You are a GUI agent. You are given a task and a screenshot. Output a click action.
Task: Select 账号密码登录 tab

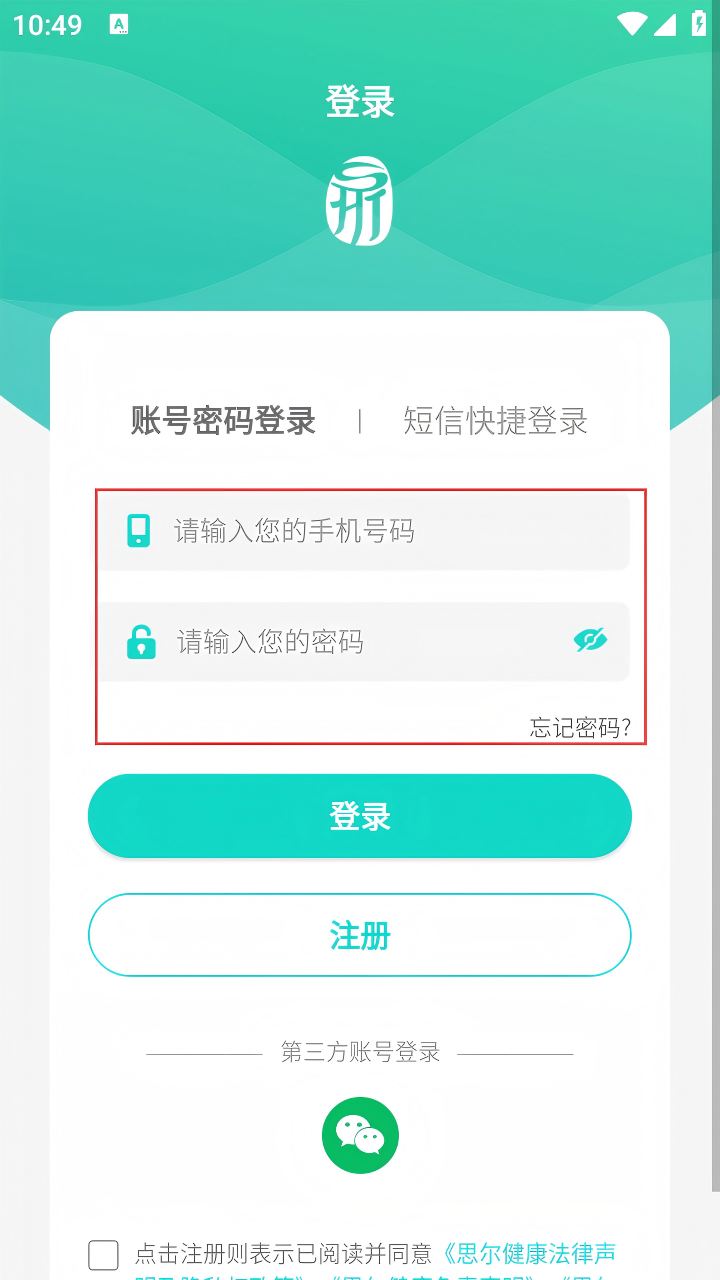coord(223,421)
